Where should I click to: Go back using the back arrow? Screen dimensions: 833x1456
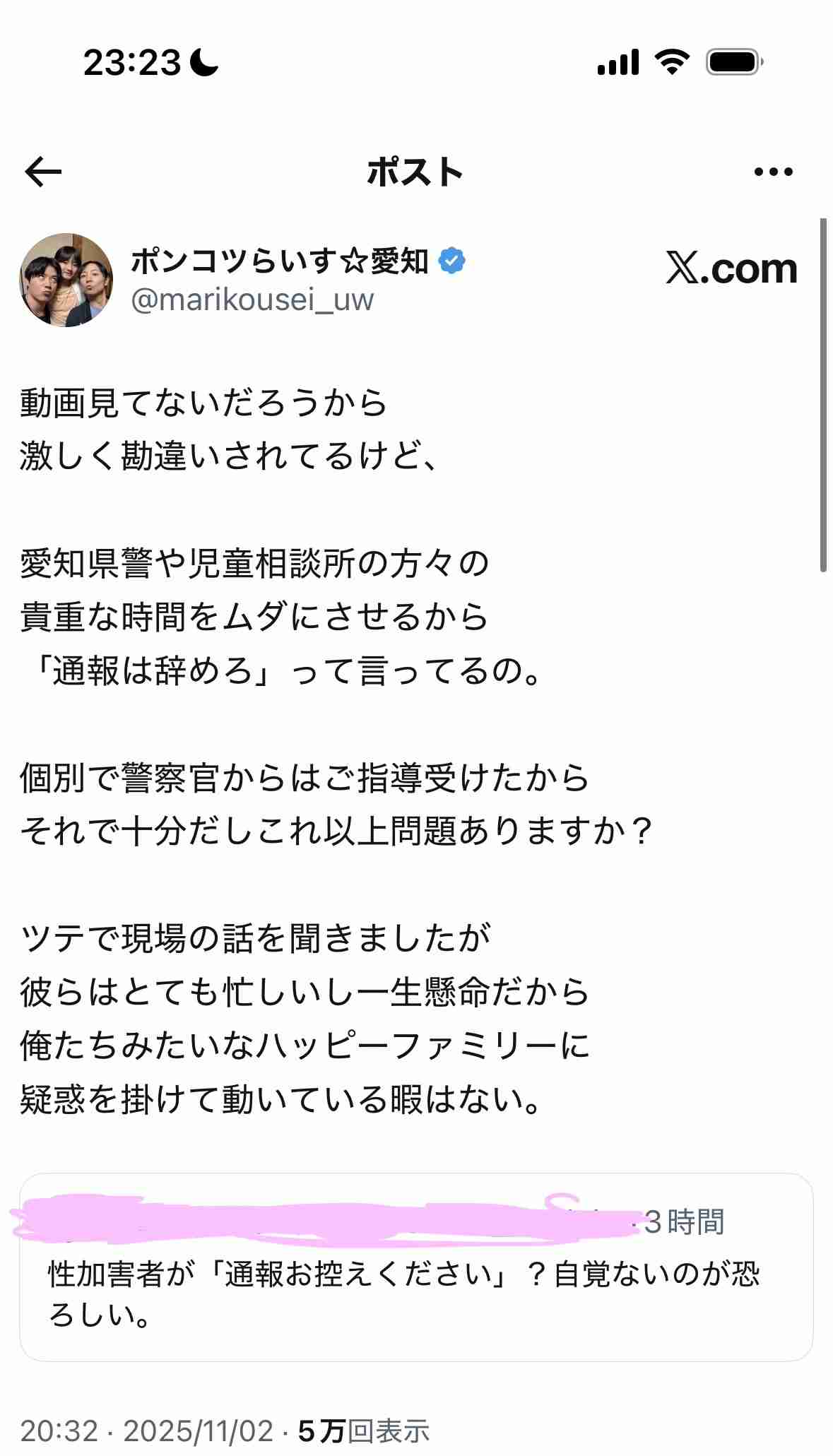(42, 172)
